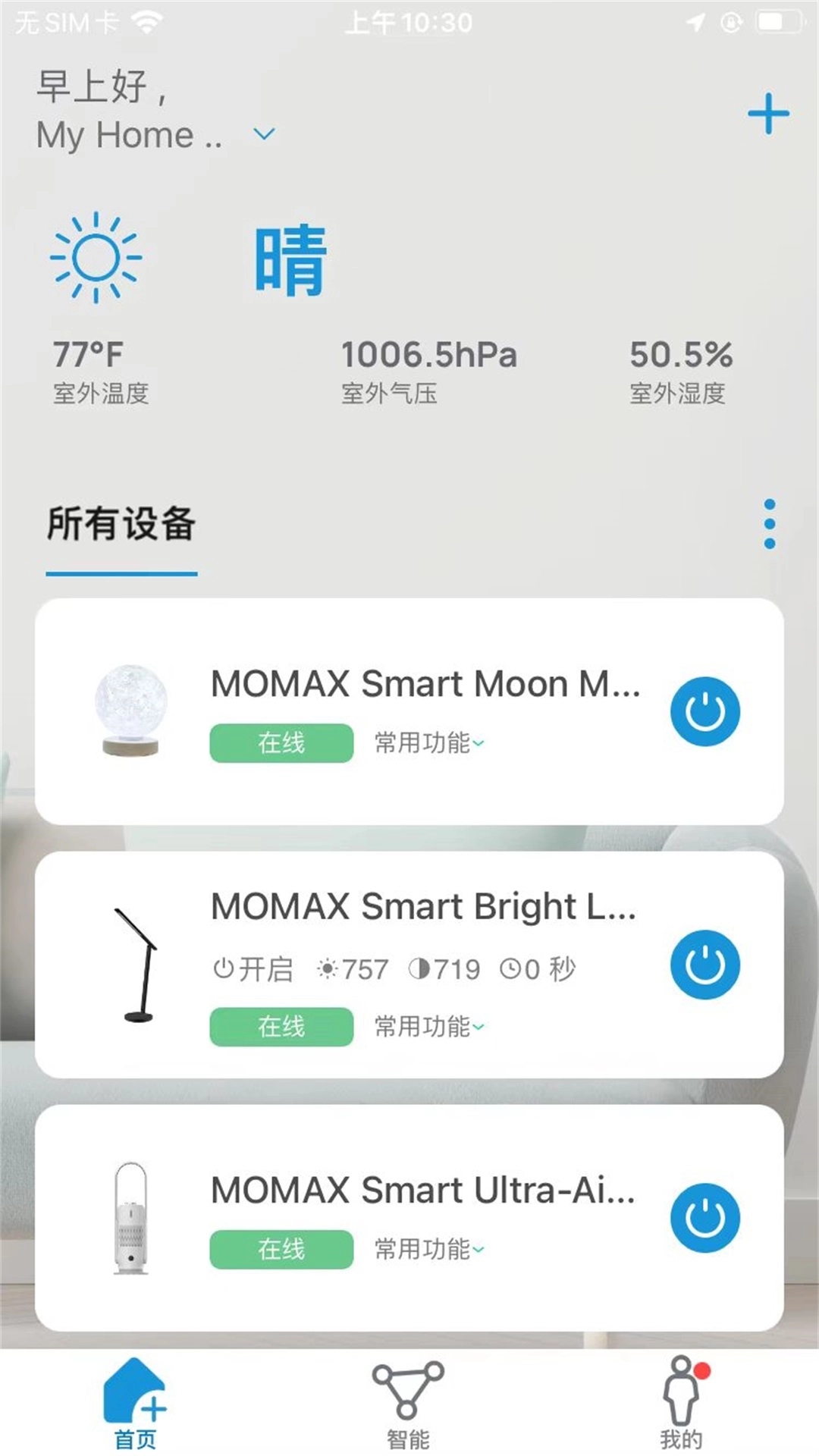Tap the MOMAX Ultra-Air purifier image
The image size is (819, 1456).
pos(129,1217)
